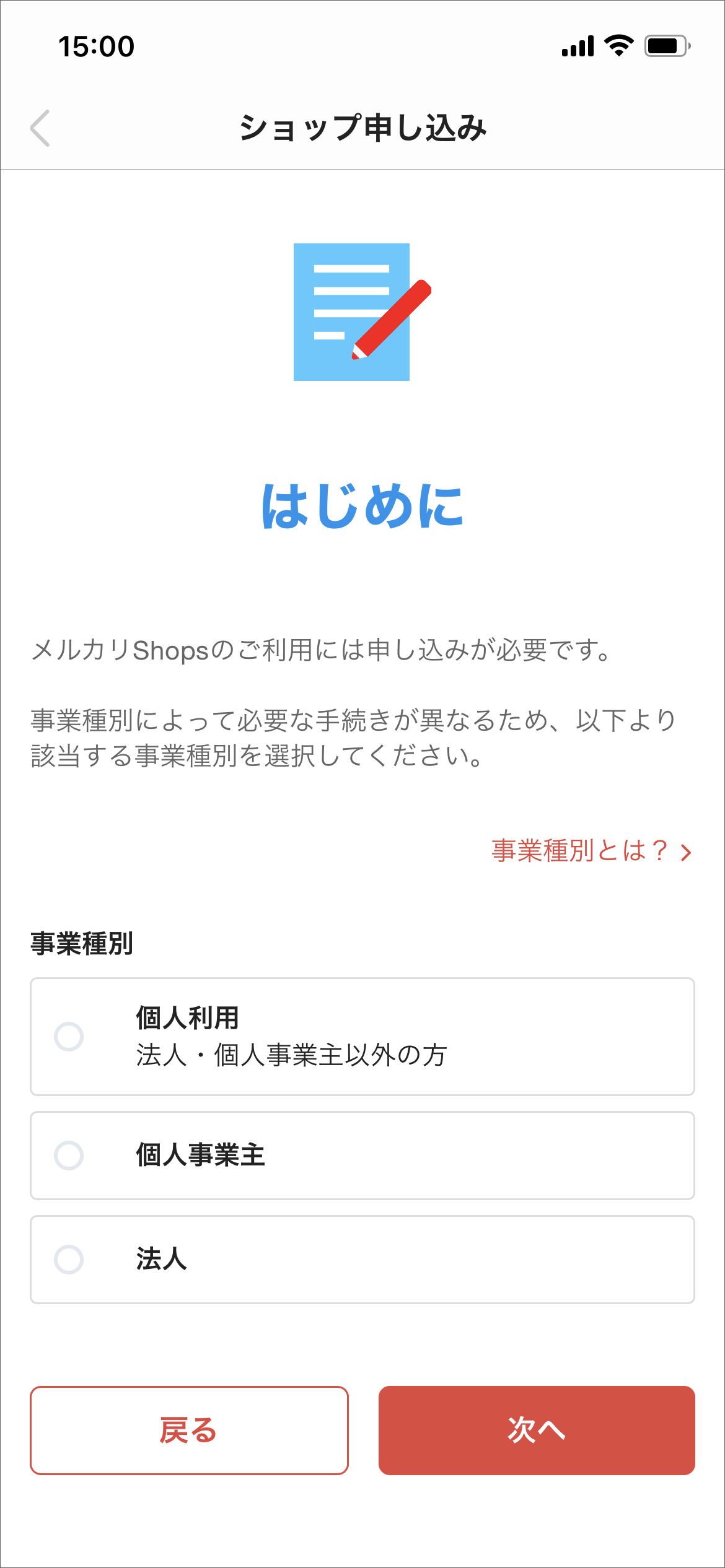The image size is (725, 1568).
Task: Select the 個人利用 business type
Action: click(x=69, y=1037)
